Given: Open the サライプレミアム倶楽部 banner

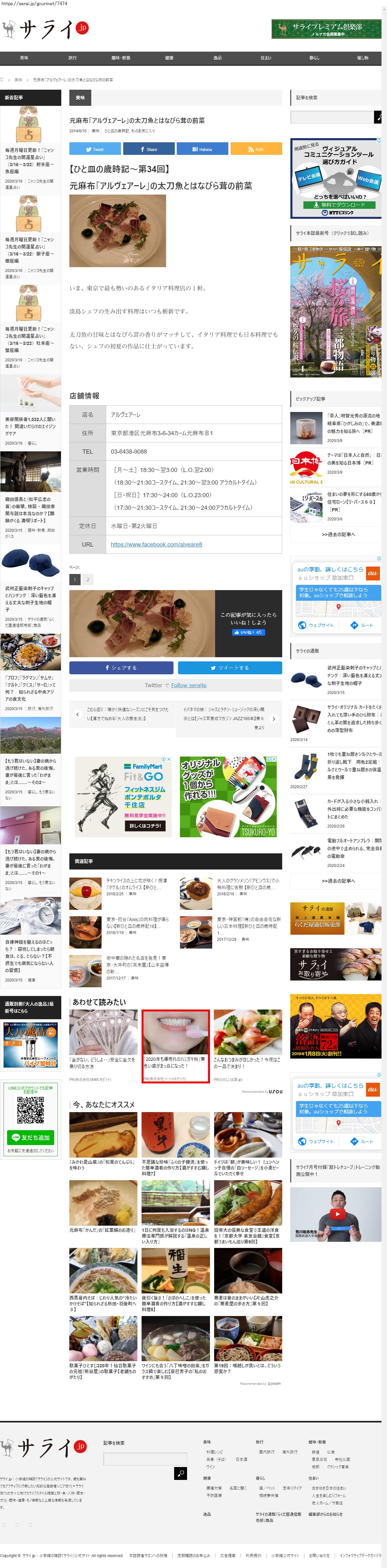Looking at the screenshot, I should point(326,29).
